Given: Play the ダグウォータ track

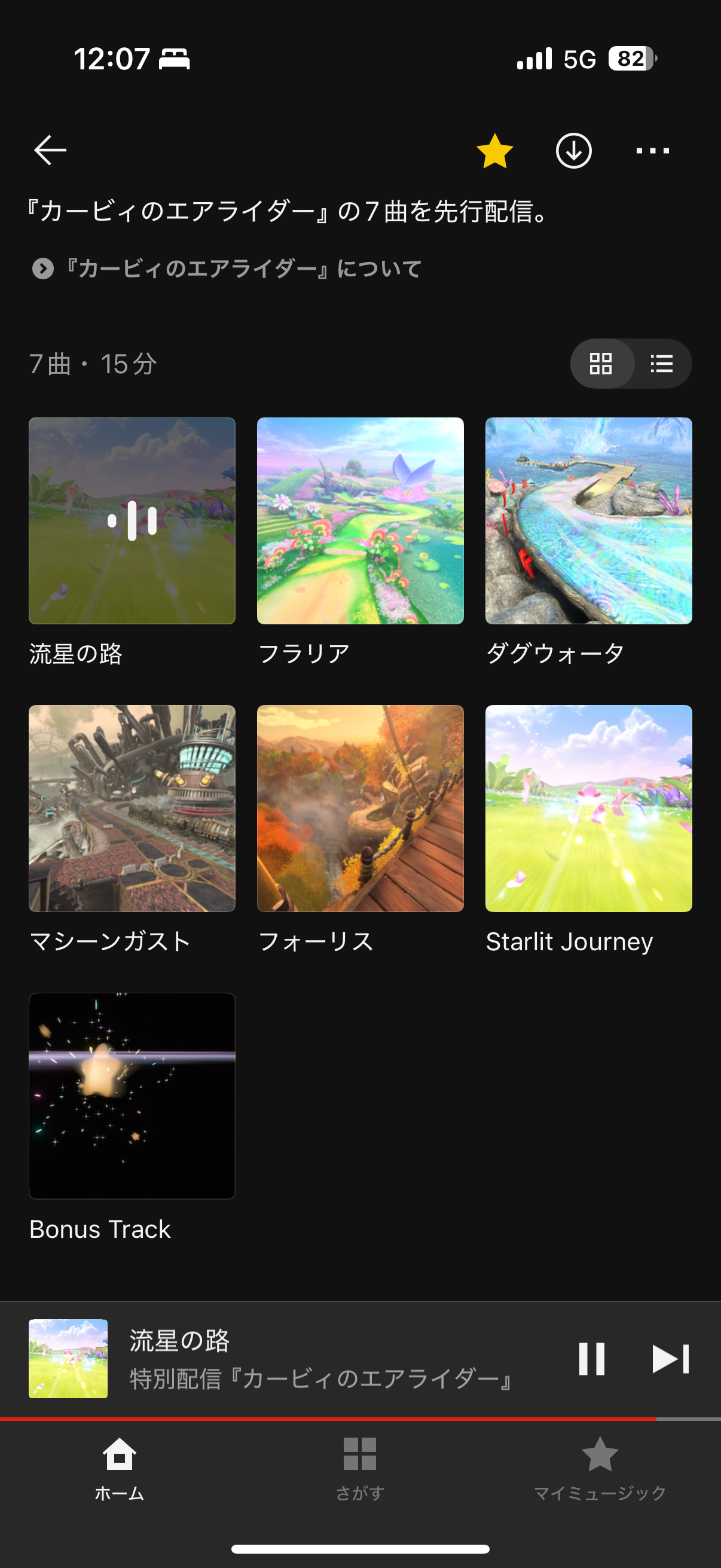Looking at the screenshot, I should click(x=588, y=521).
